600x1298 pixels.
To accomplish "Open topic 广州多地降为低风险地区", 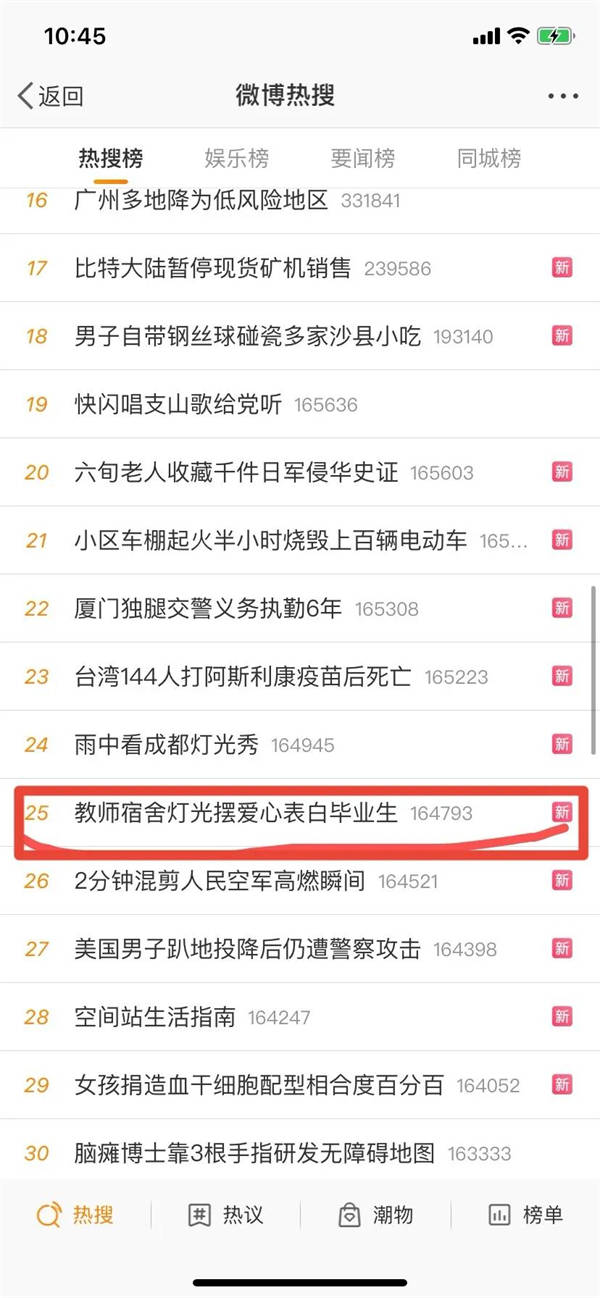I will [x=201, y=200].
